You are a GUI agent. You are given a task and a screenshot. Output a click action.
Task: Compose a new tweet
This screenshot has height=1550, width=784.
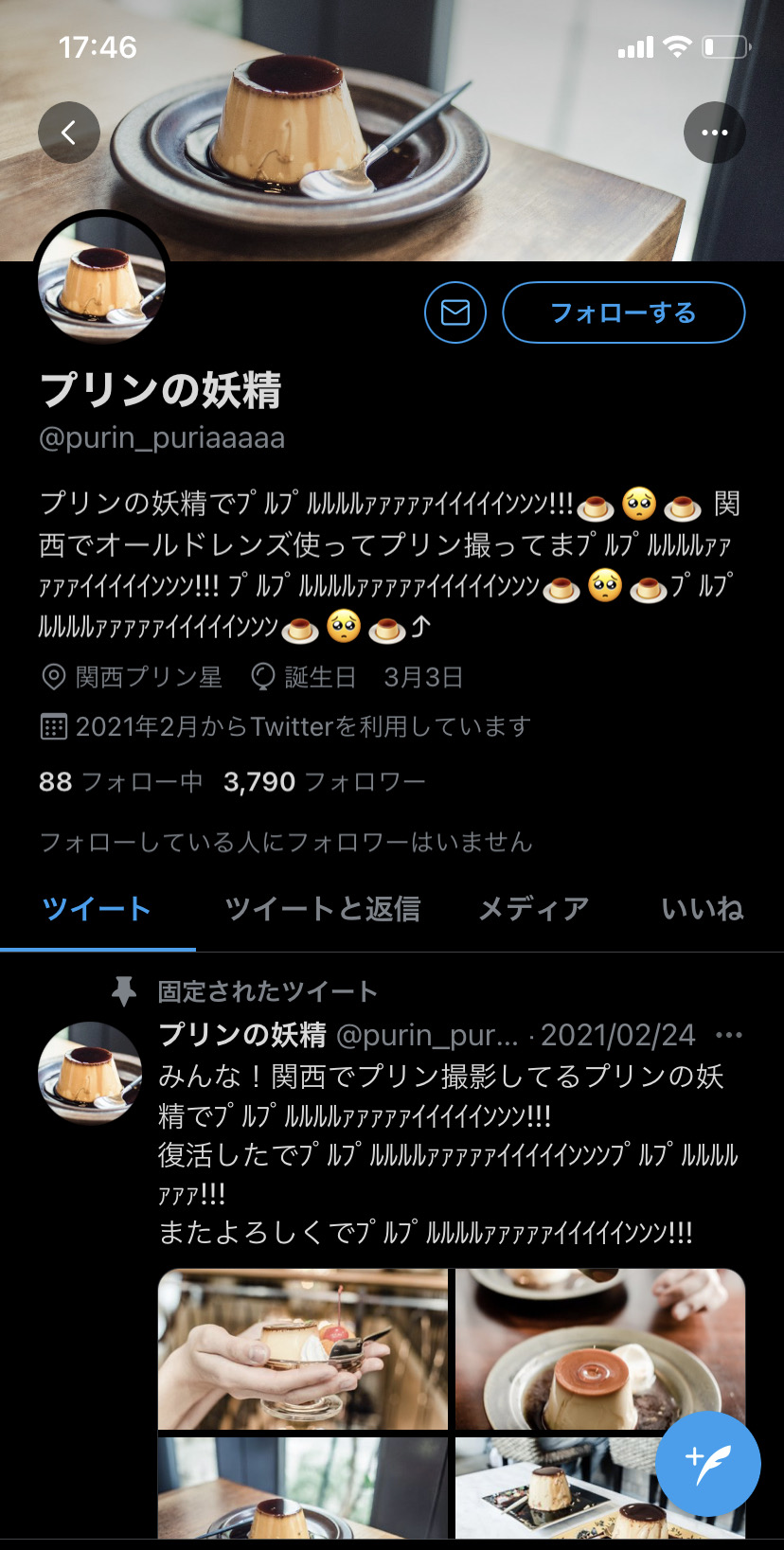tap(708, 1463)
